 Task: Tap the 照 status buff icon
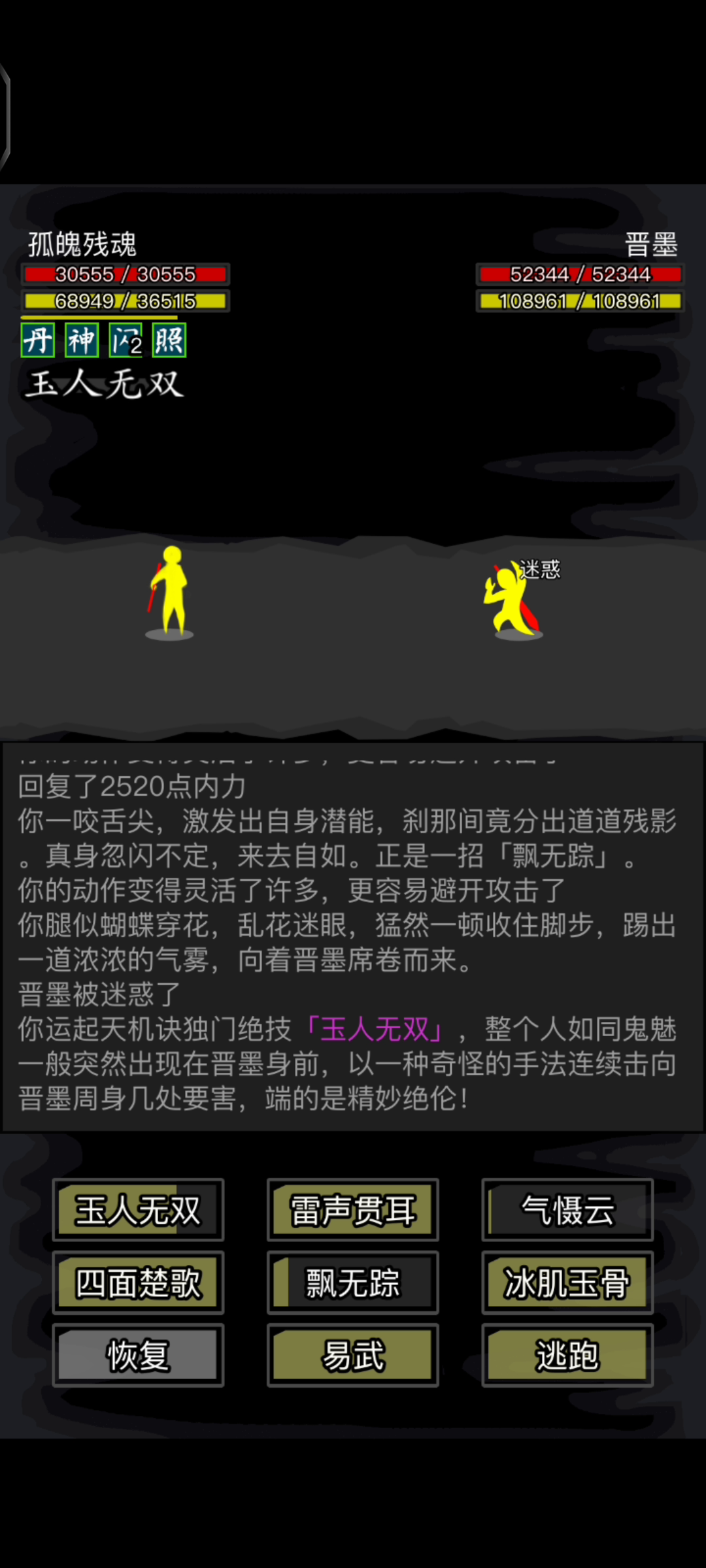tap(169, 340)
